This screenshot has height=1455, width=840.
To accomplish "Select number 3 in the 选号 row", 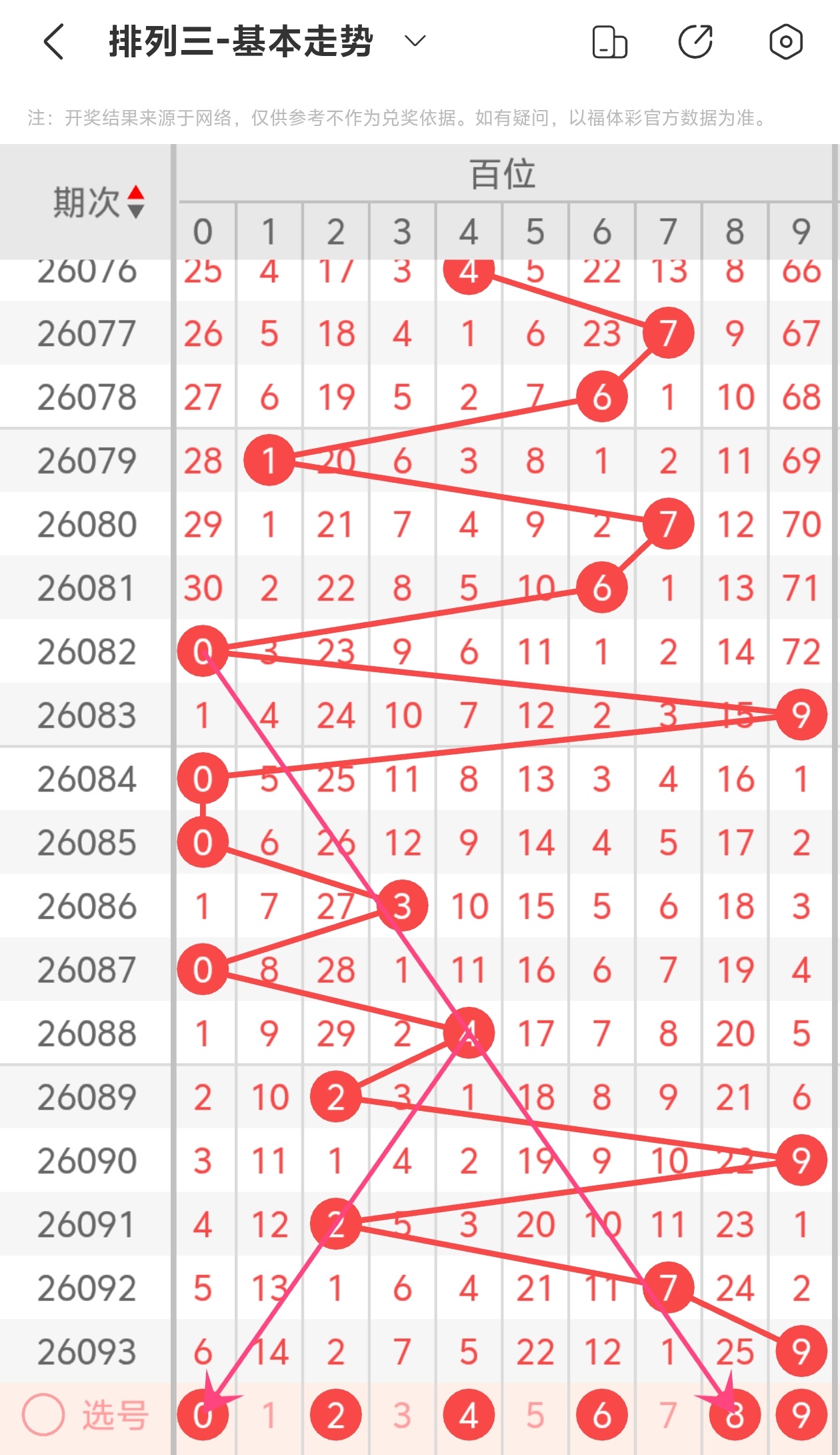I will 402,1414.
